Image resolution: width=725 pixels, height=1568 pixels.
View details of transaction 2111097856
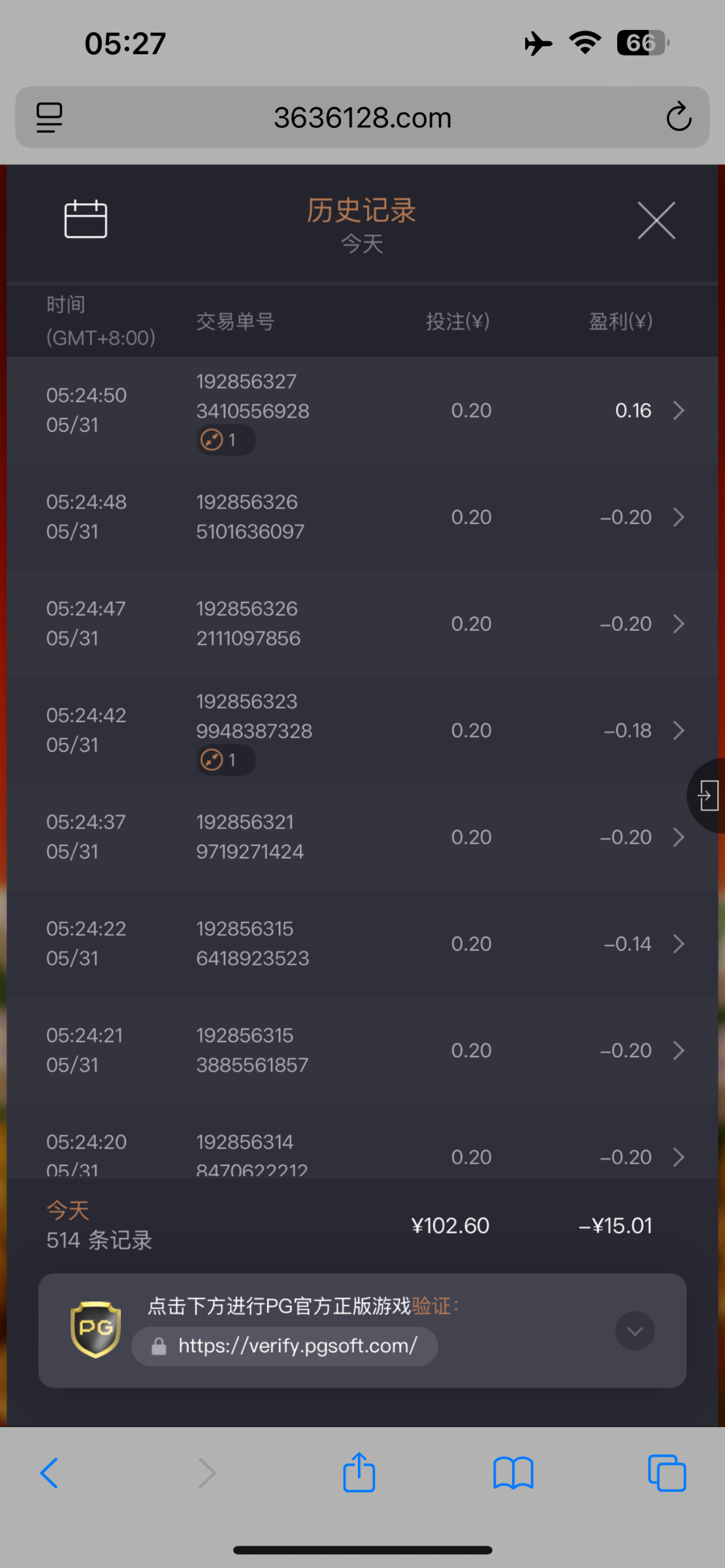362,623
